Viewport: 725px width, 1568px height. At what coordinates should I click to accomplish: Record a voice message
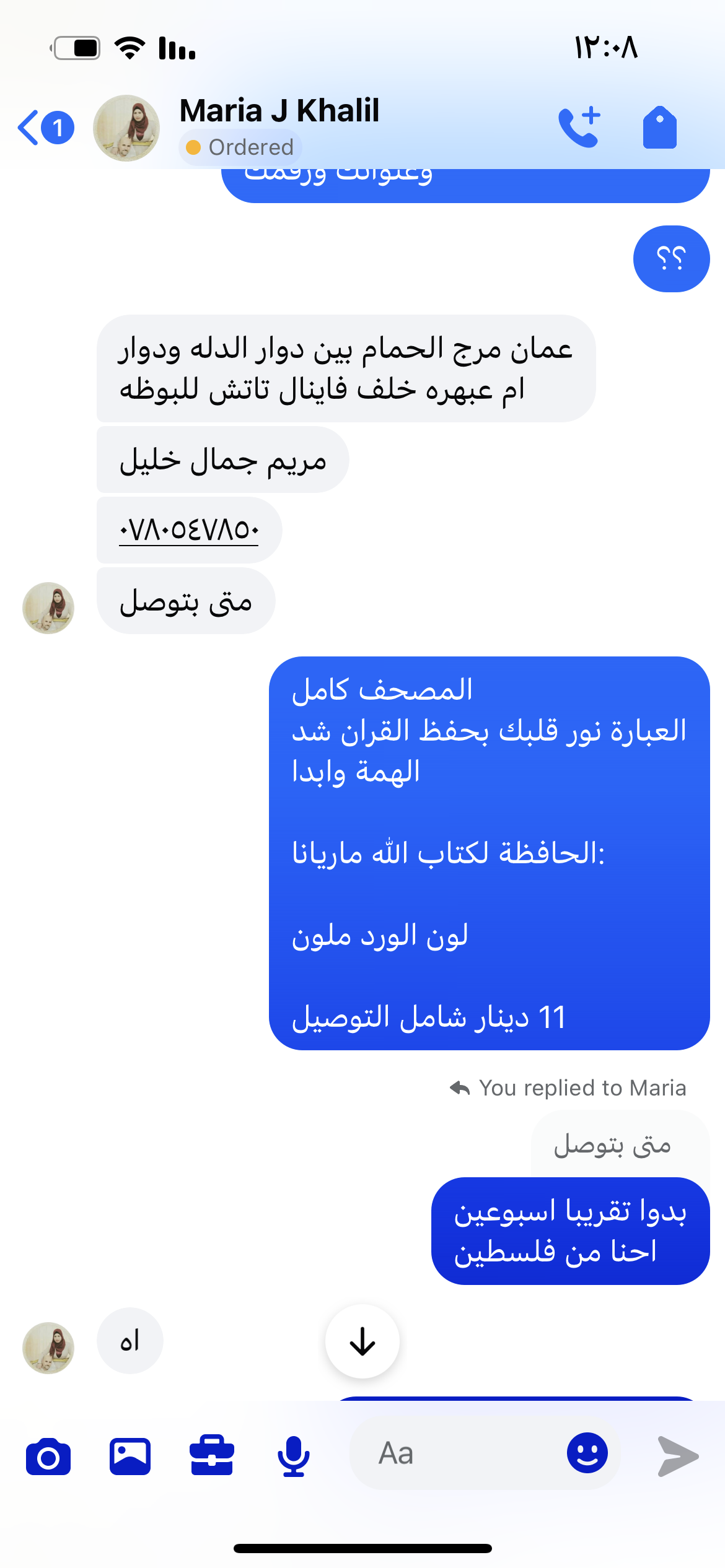pos(294,1457)
